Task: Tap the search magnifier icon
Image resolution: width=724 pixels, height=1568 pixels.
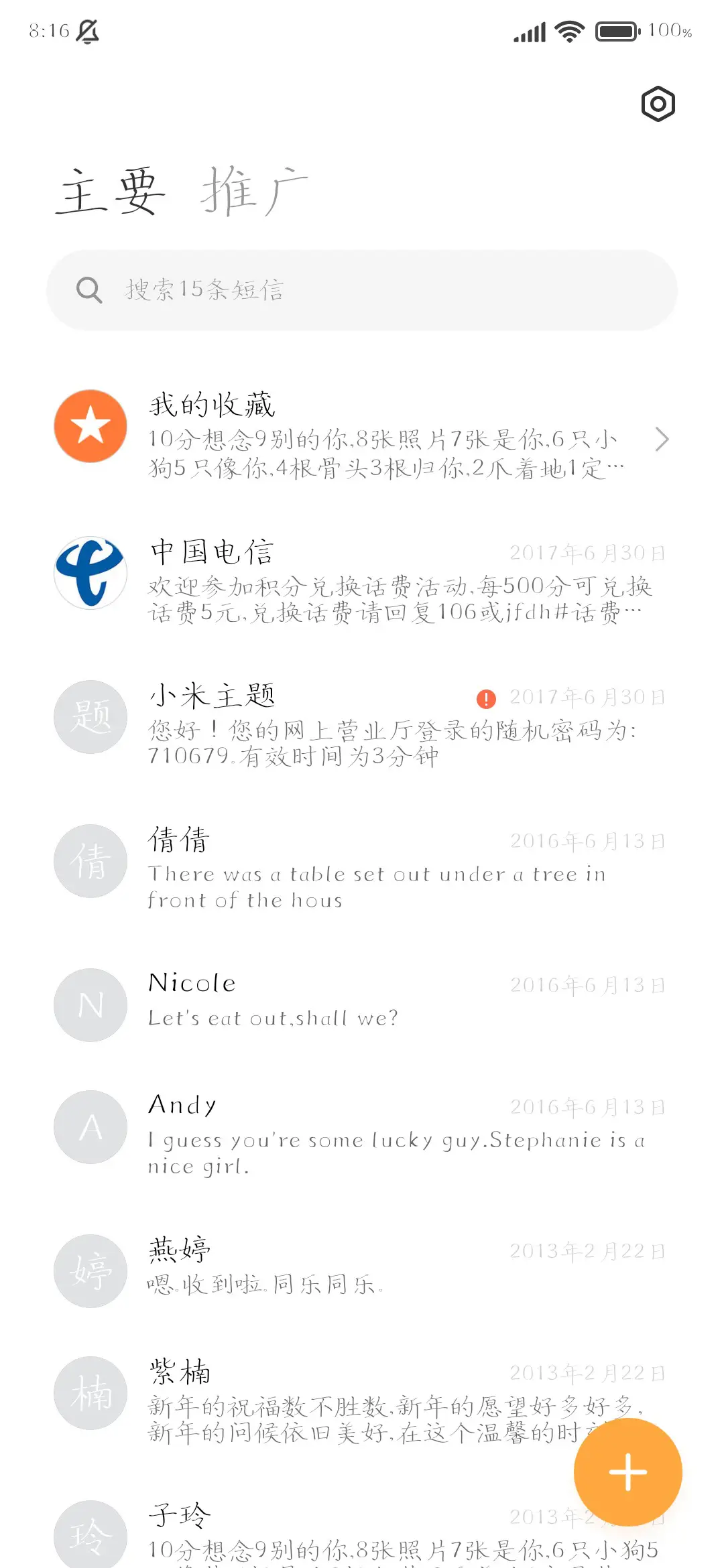Action: [89, 289]
